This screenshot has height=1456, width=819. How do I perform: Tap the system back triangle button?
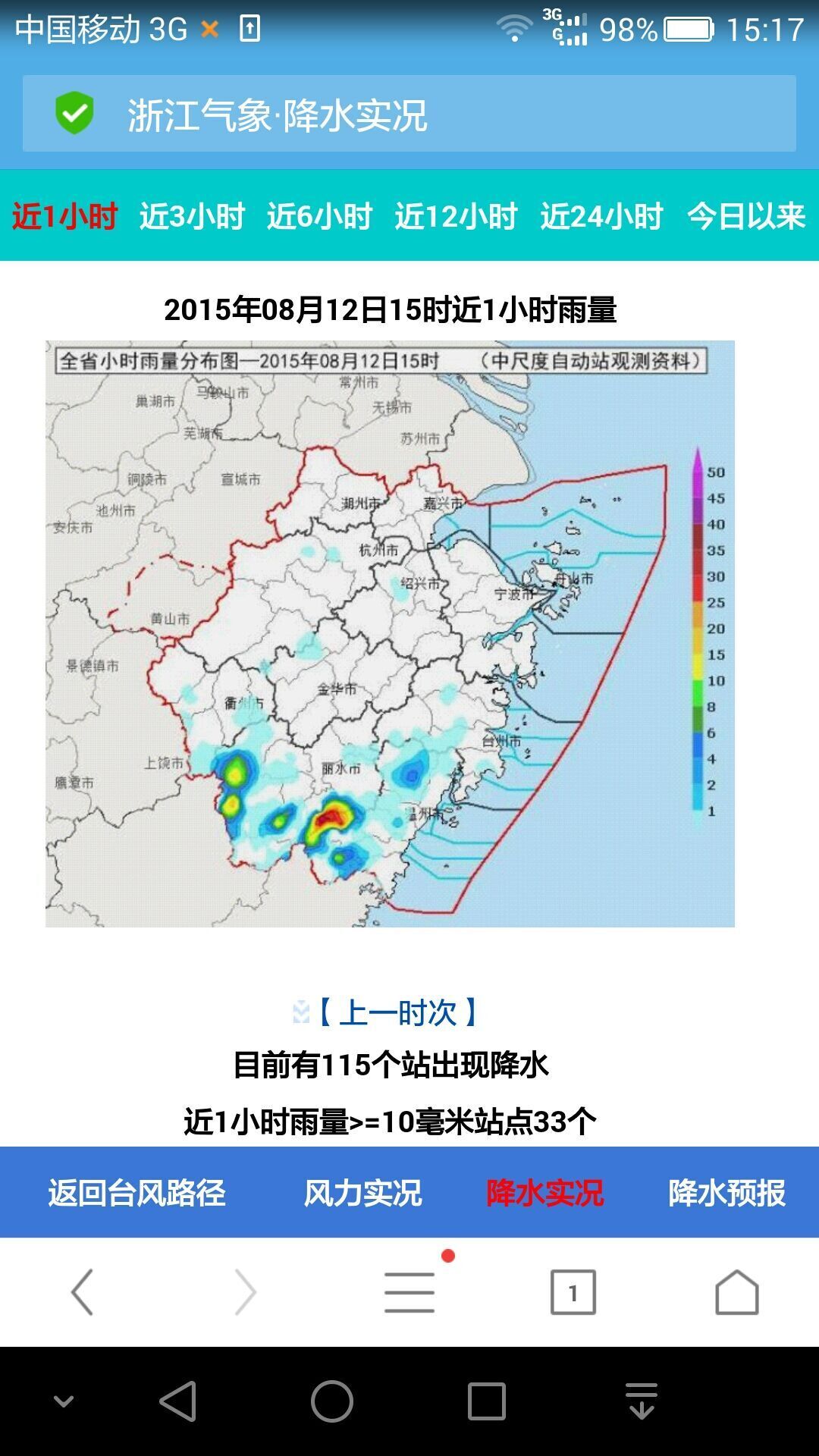[178, 1401]
